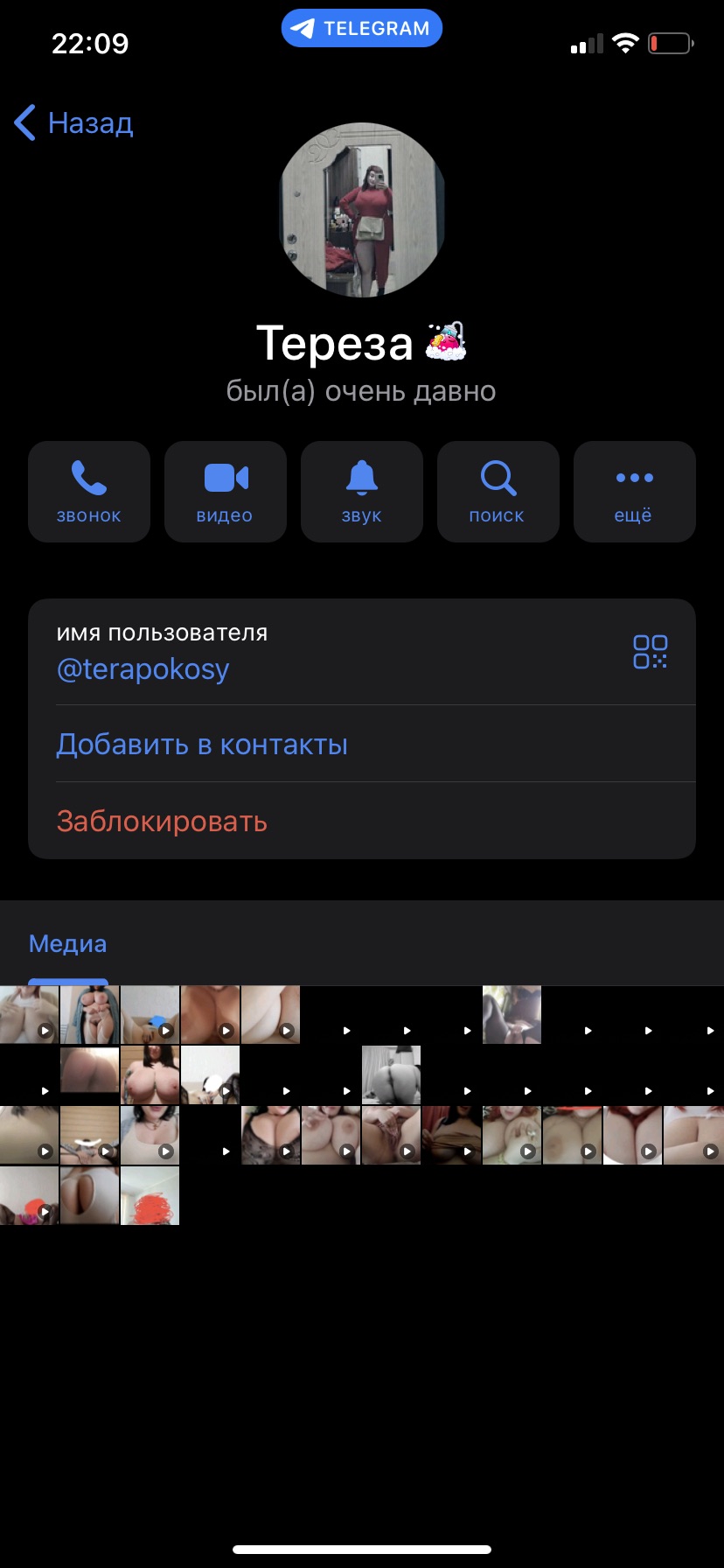
Task: Start a voice call via звонок
Action: (89, 492)
